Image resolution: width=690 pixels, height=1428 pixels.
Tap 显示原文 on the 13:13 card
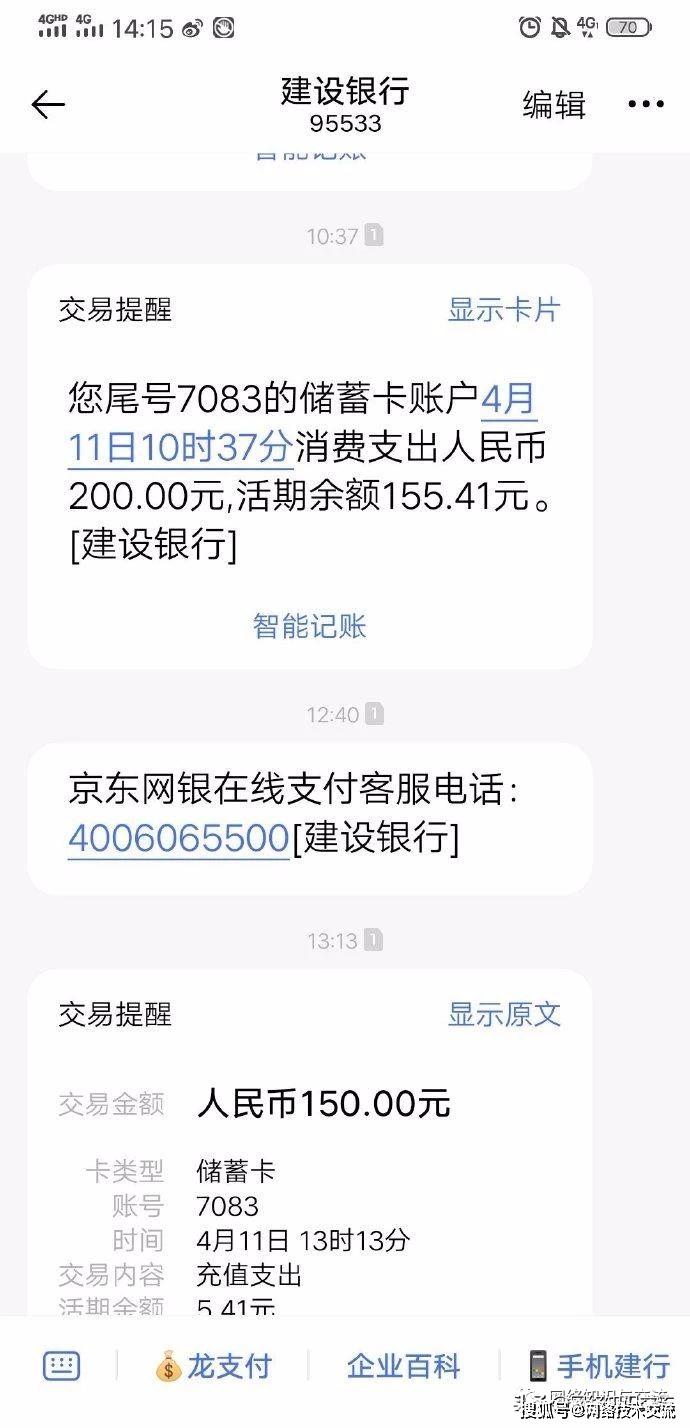pyautogui.click(x=504, y=1014)
